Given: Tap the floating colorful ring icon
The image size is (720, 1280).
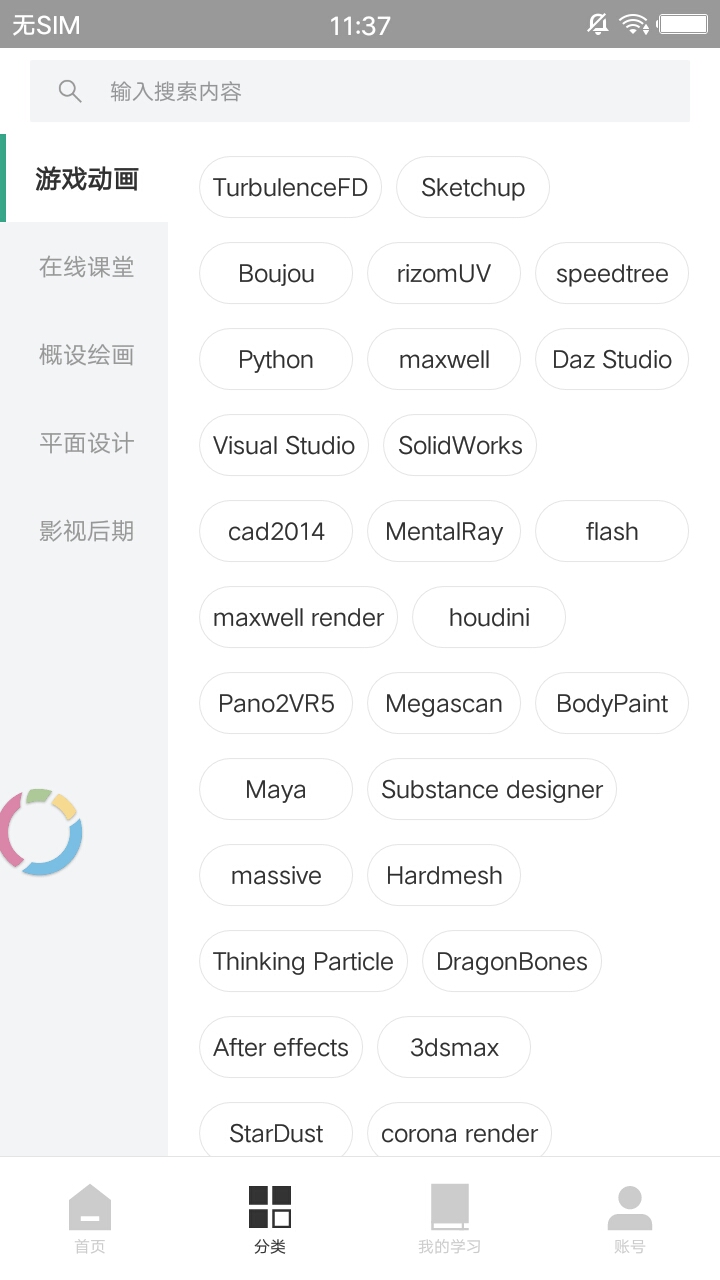Looking at the screenshot, I should [x=40, y=832].
